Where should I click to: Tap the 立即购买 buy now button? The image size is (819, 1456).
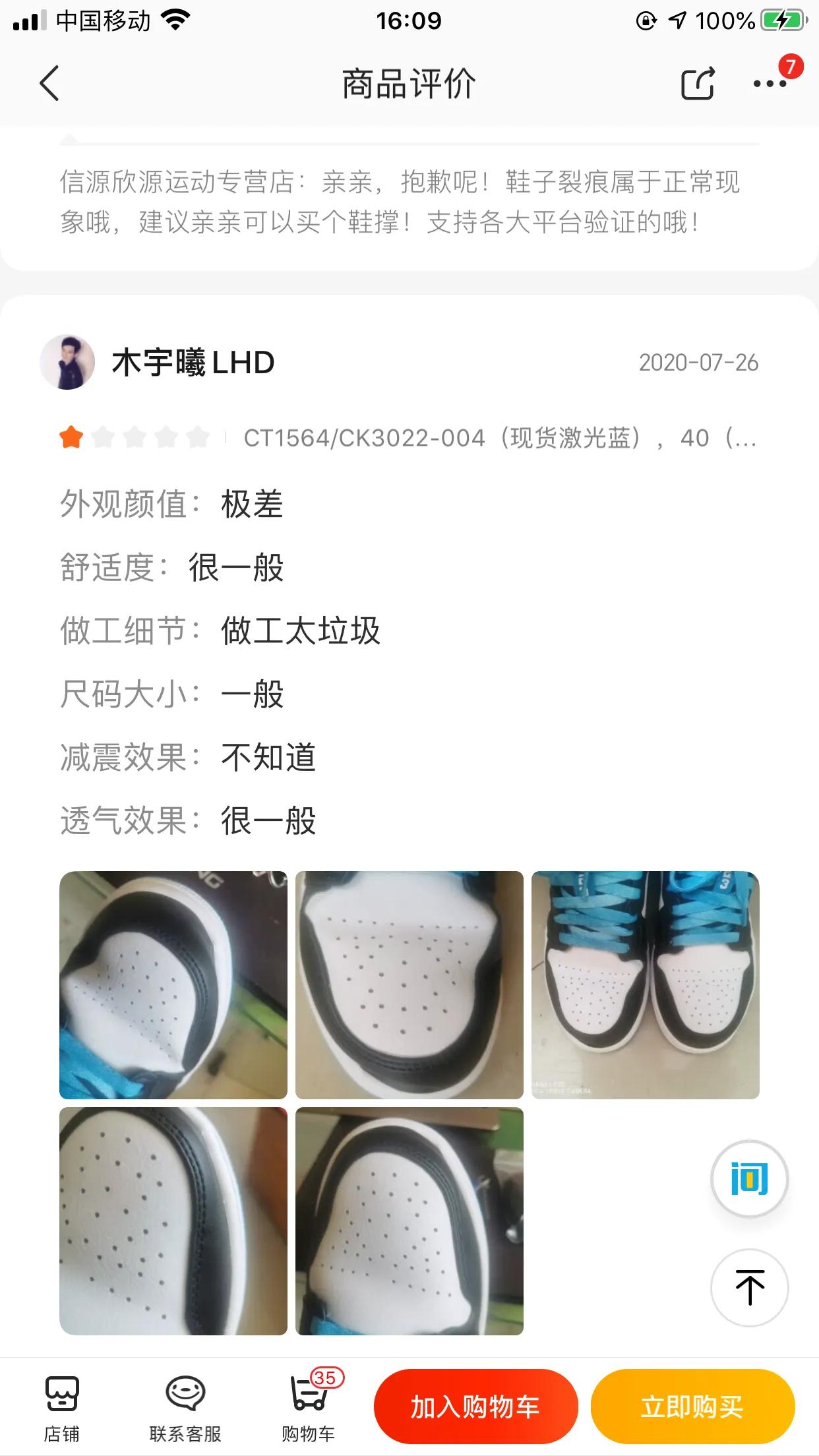pos(691,1408)
